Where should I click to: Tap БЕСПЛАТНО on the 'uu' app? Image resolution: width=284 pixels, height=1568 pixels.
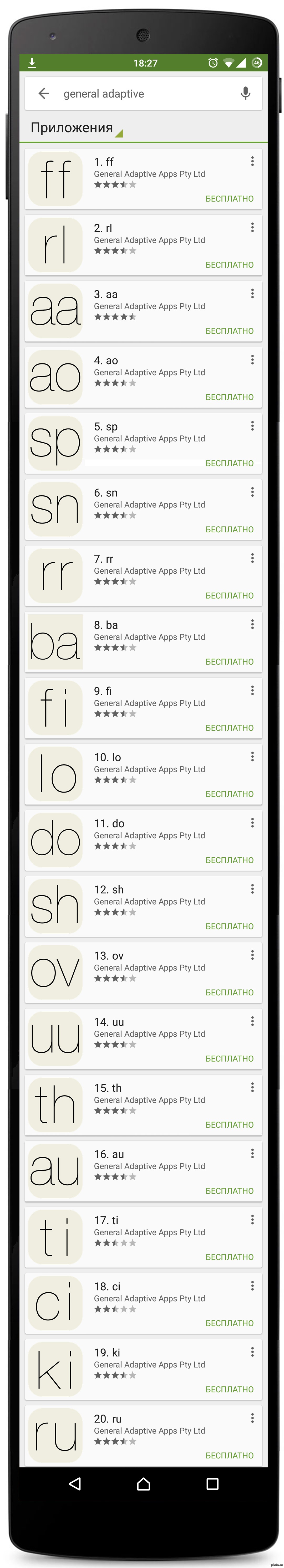[x=229, y=1058]
